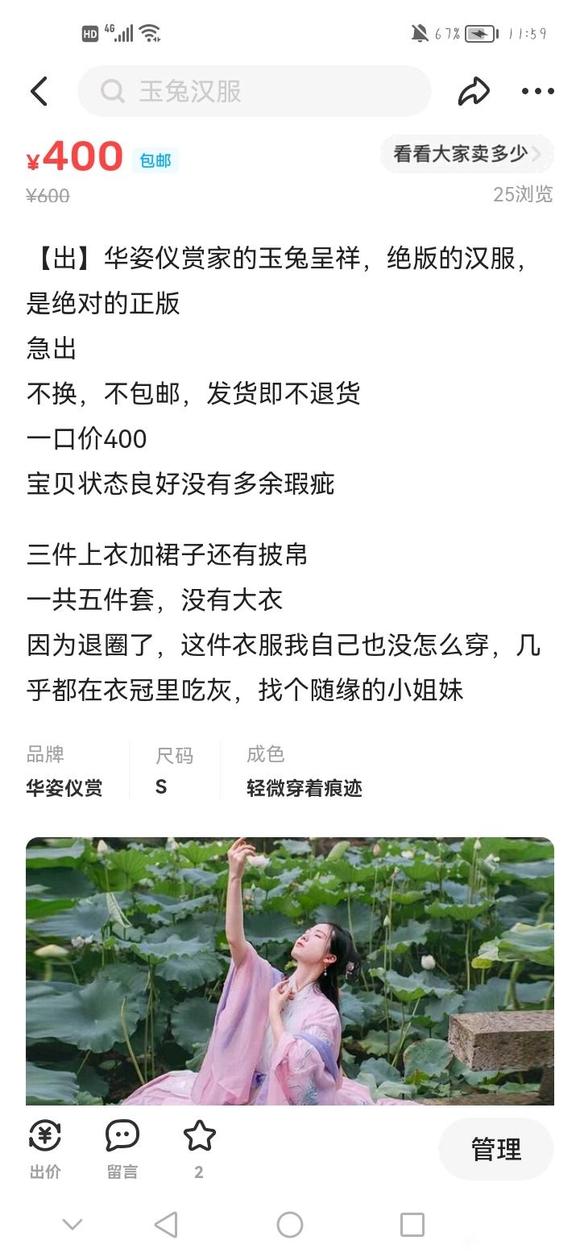
Task: Open the system recent apps view
Action: tap(412, 1224)
